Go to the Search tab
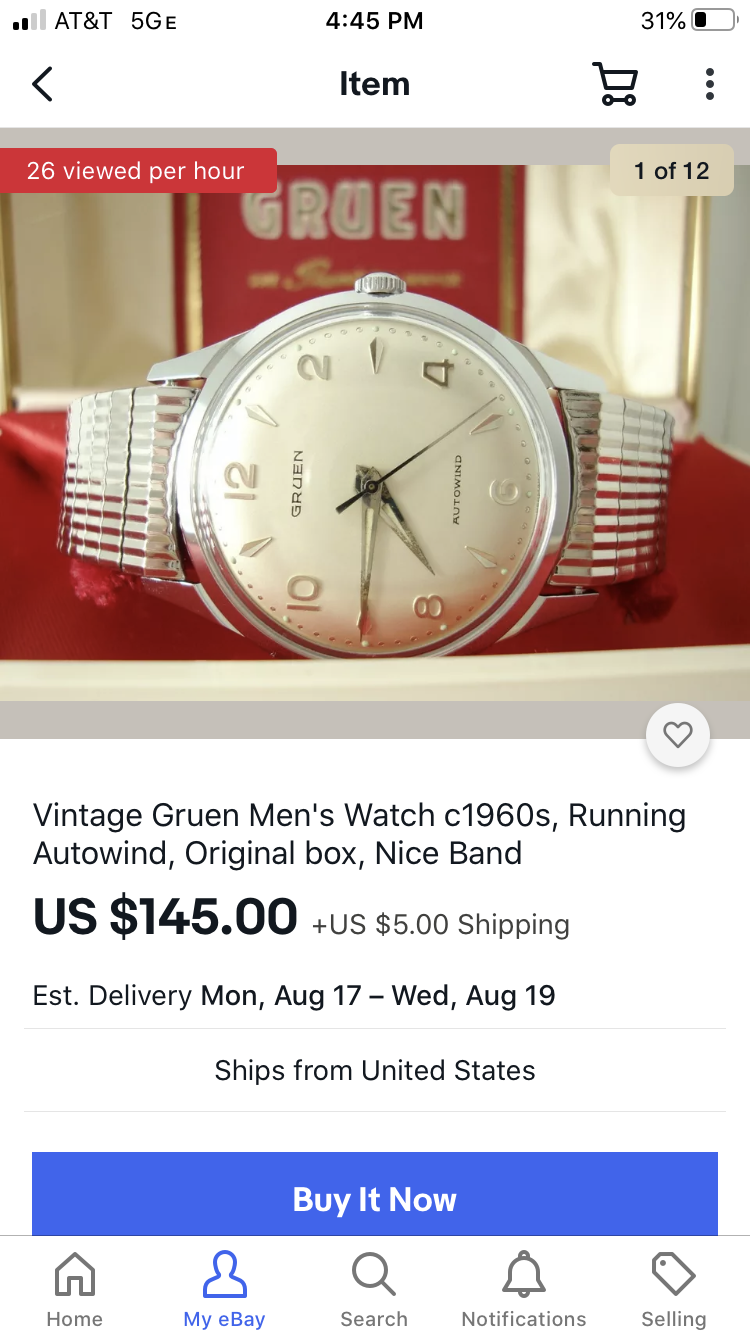The height and width of the screenshot is (1334, 750). 374,1288
